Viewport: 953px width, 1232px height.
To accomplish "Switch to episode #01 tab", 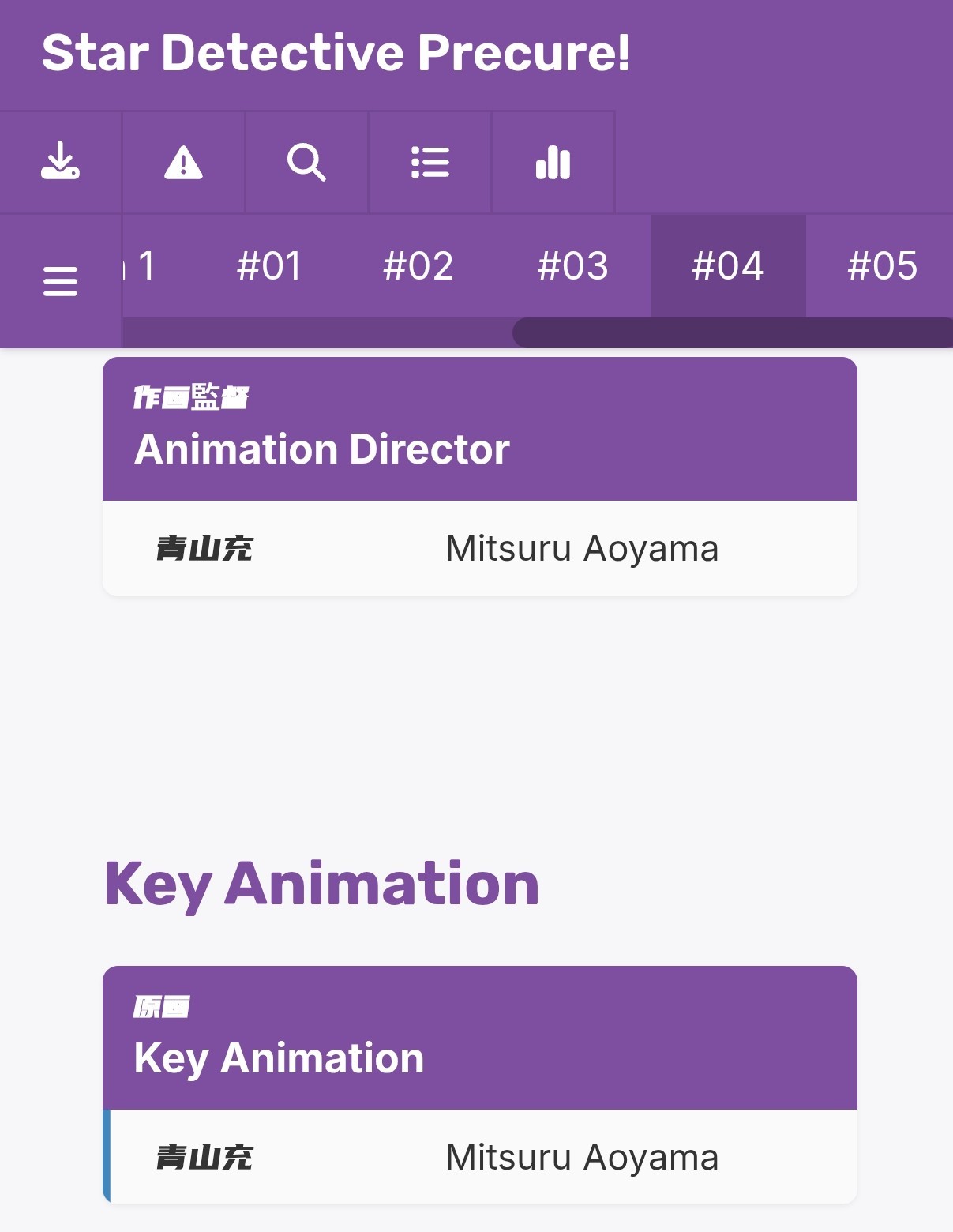I will pyautogui.click(x=269, y=266).
